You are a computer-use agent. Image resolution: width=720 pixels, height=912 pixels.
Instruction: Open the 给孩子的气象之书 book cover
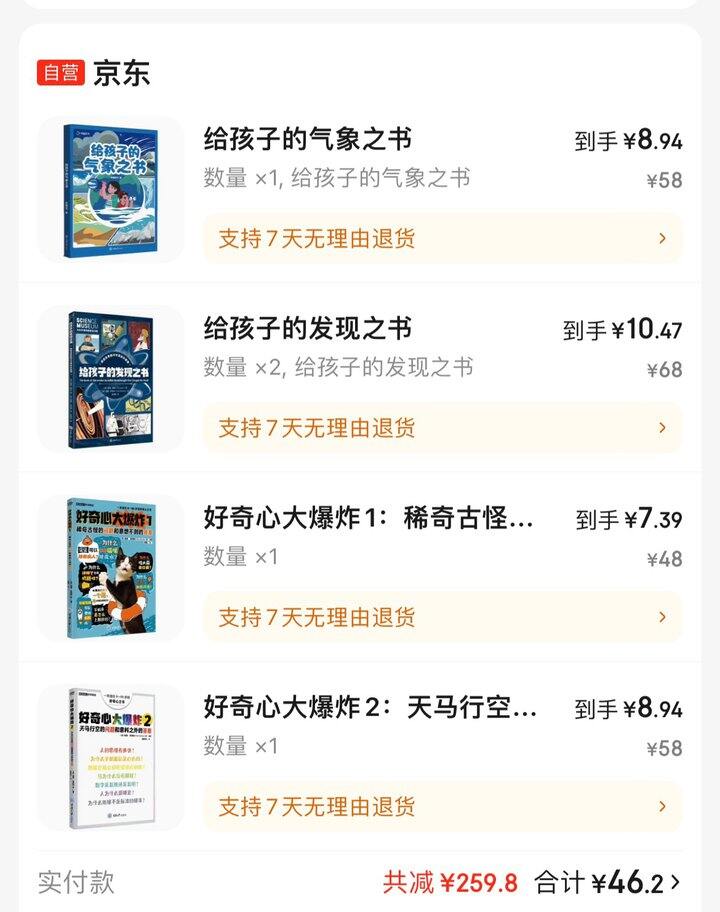110,190
